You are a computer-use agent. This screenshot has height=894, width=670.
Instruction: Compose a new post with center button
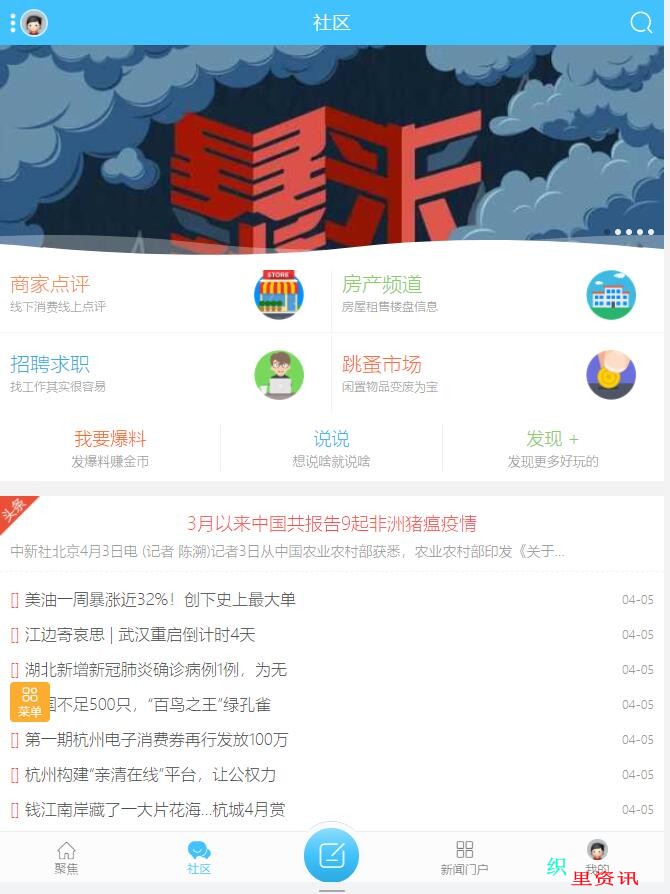point(331,855)
